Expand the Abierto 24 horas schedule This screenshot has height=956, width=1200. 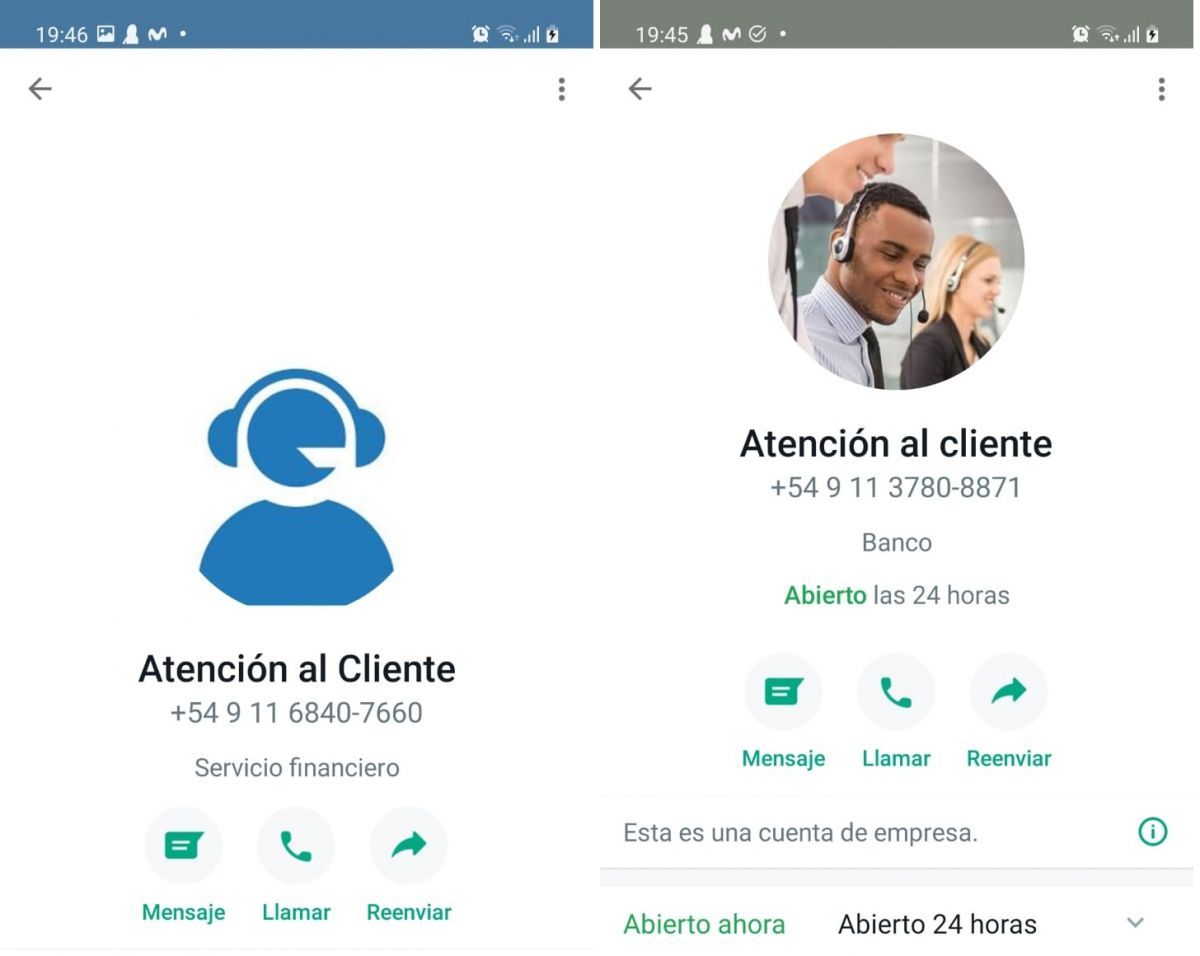(x=1135, y=923)
